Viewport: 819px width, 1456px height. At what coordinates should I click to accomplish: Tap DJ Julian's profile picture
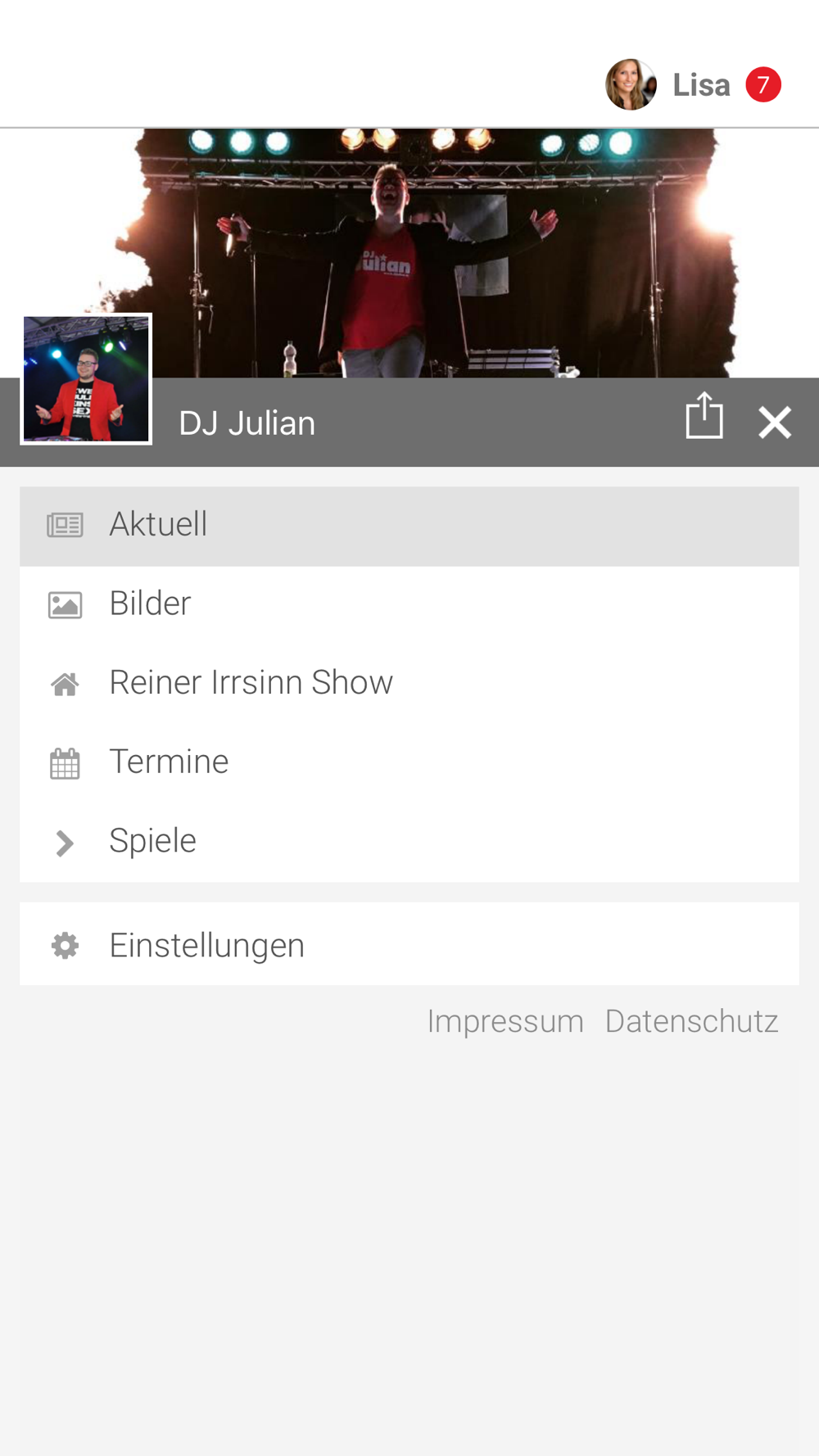point(86,379)
